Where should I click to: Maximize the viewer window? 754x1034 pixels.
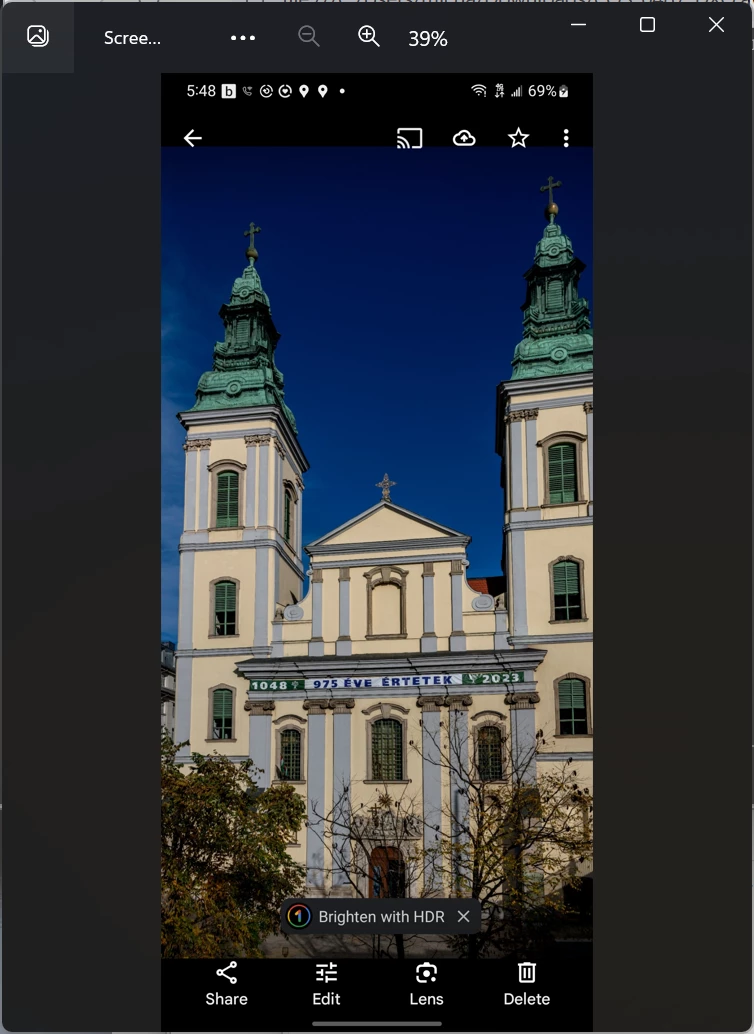pyautogui.click(x=647, y=25)
